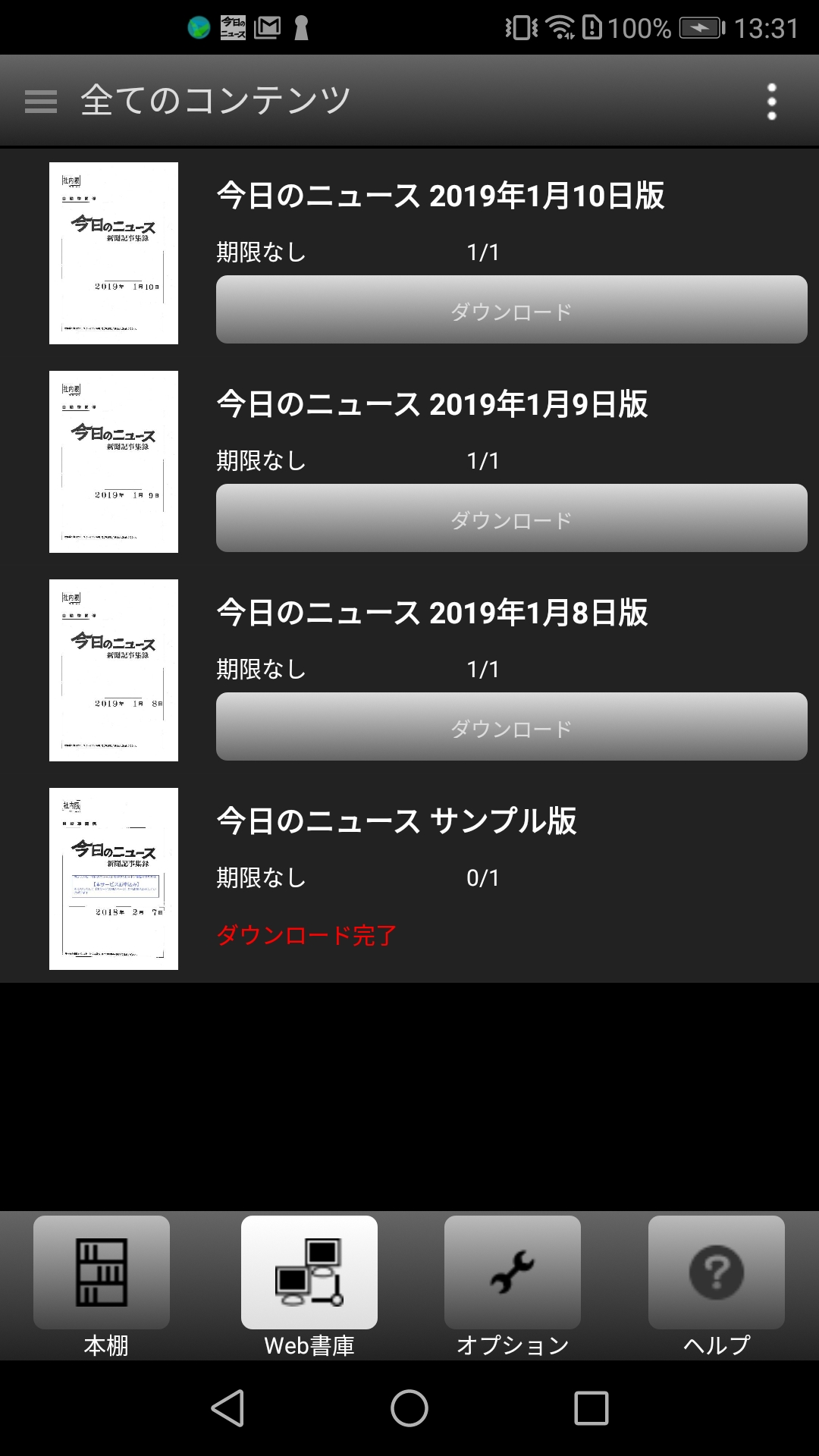This screenshot has height=1456, width=819.
Task: Open the サンプル版 cover thumbnail
Action: pos(114,879)
